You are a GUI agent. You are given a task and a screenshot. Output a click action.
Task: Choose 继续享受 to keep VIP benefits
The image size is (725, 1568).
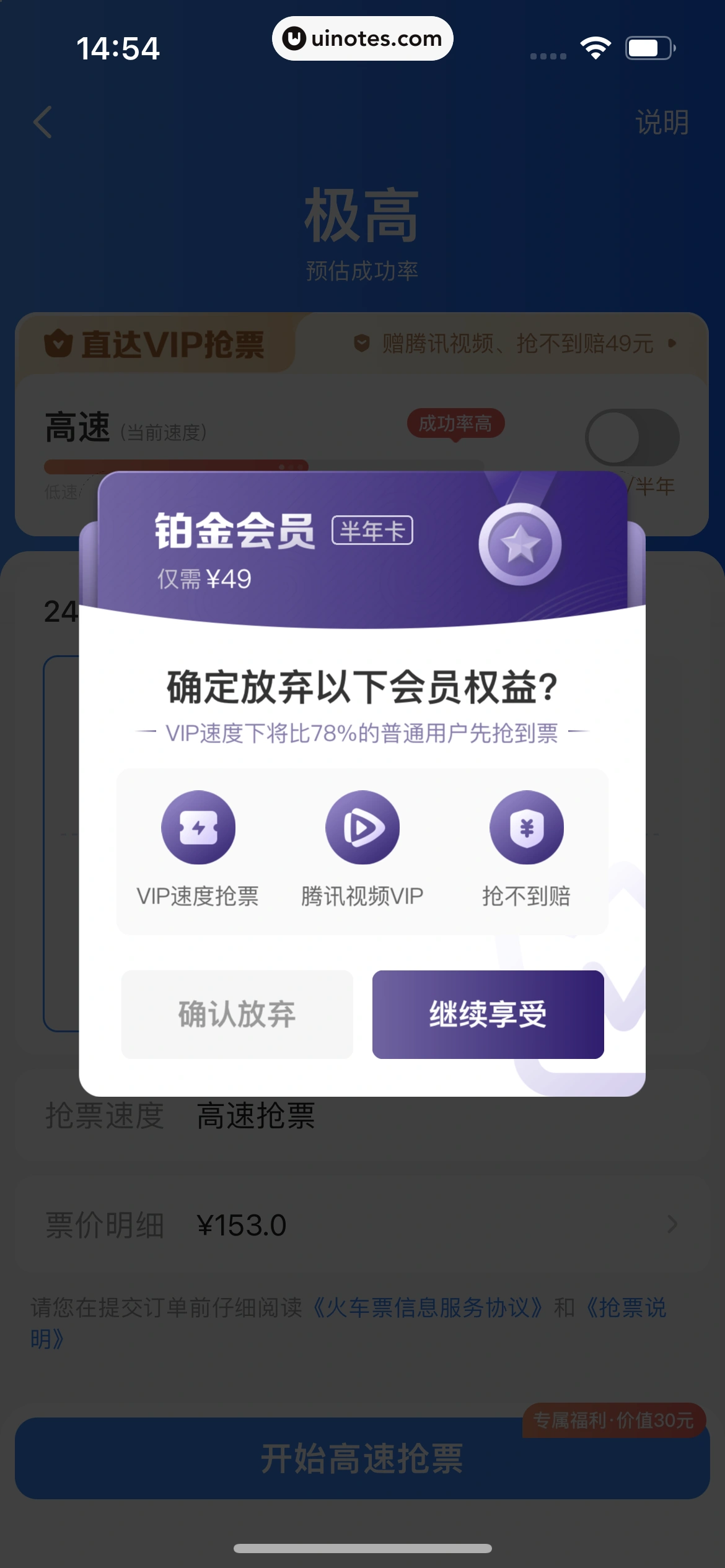(488, 1014)
